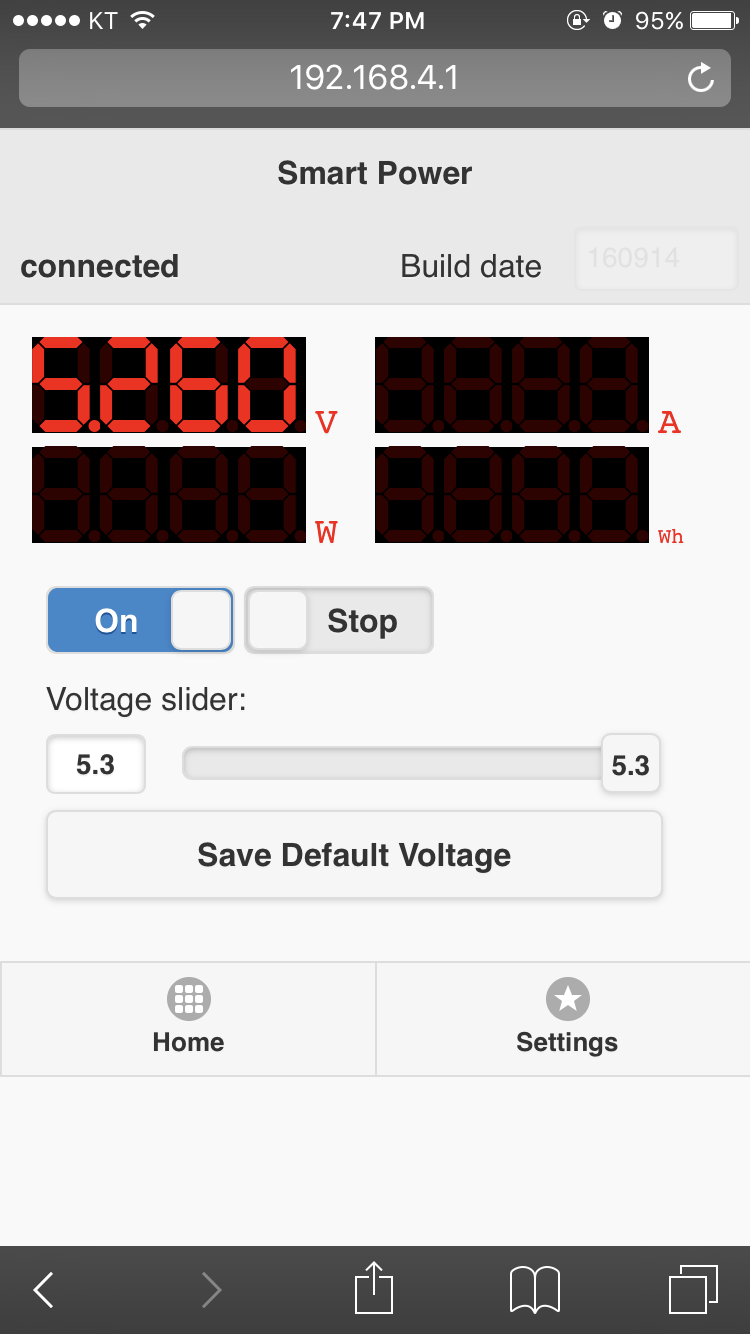
Task: Save Default Voltage
Action: (354, 855)
